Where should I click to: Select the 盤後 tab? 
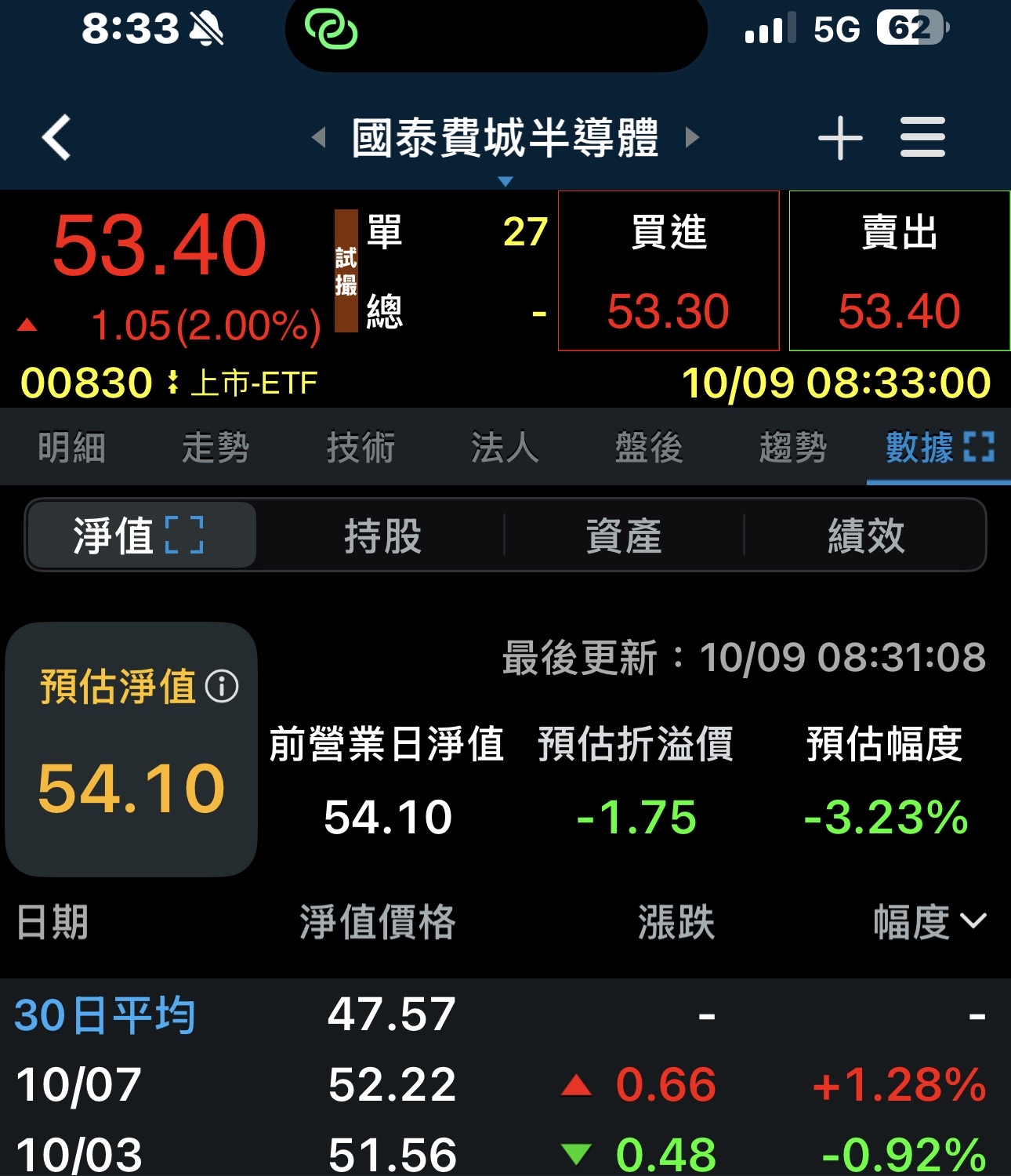649,448
